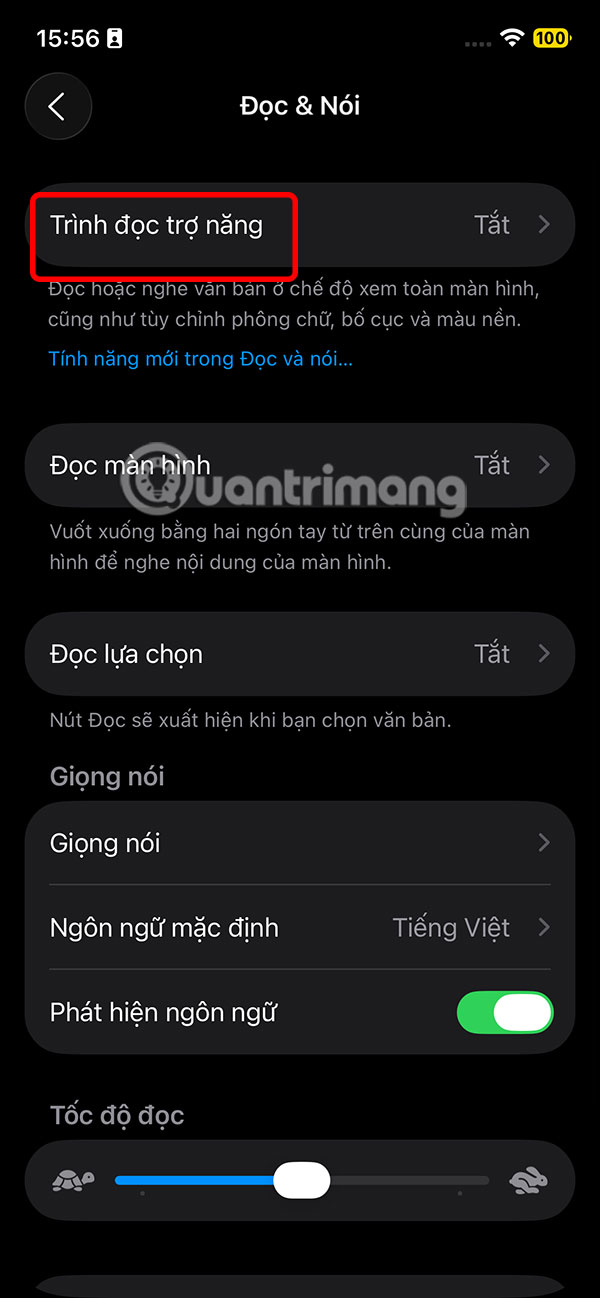The width and height of the screenshot is (600, 1298).
Task: Go back from Đọc & Nói
Action: coord(58,107)
